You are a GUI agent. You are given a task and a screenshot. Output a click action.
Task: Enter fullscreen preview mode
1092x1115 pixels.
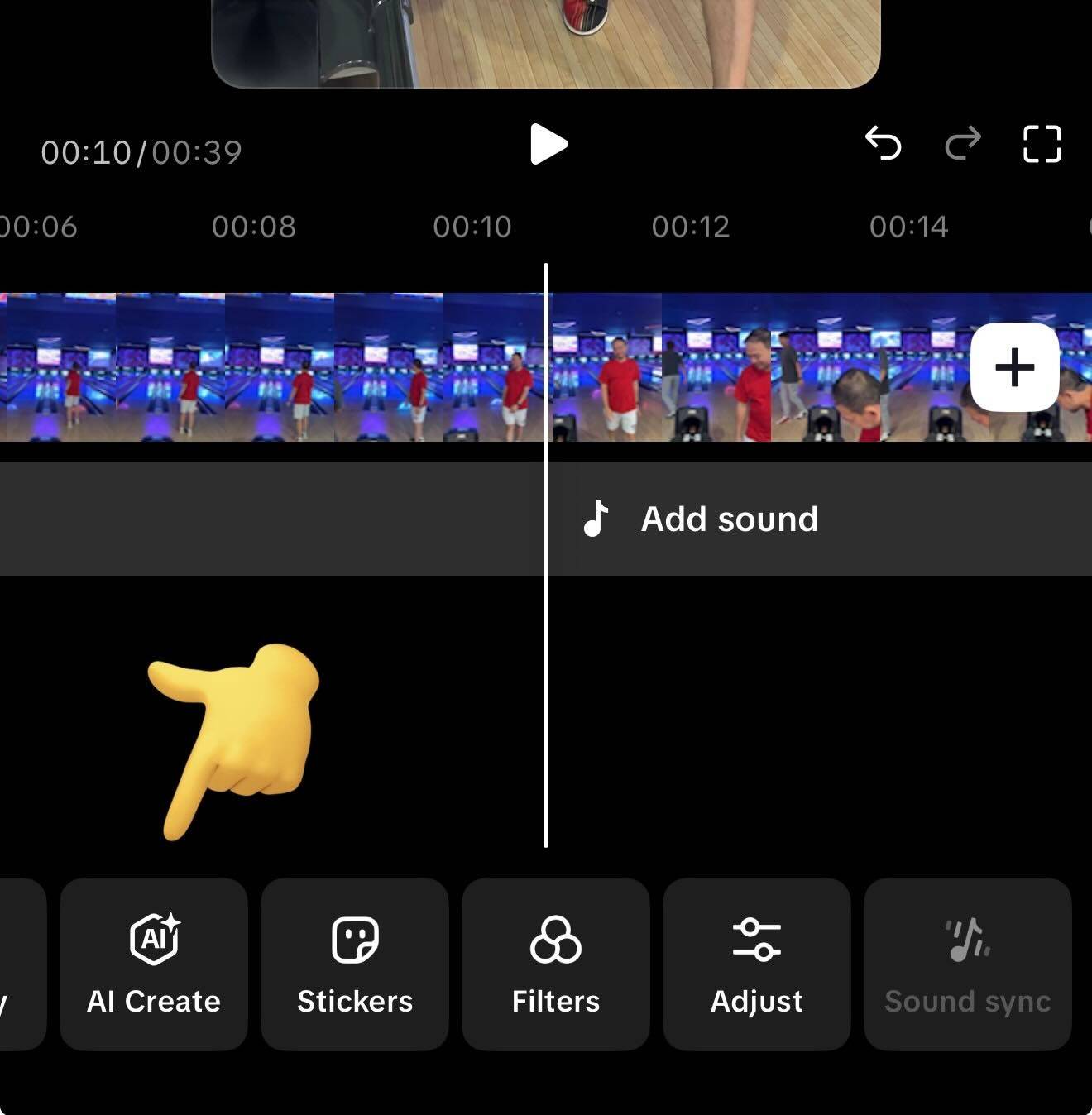[x=1042, y=144]
